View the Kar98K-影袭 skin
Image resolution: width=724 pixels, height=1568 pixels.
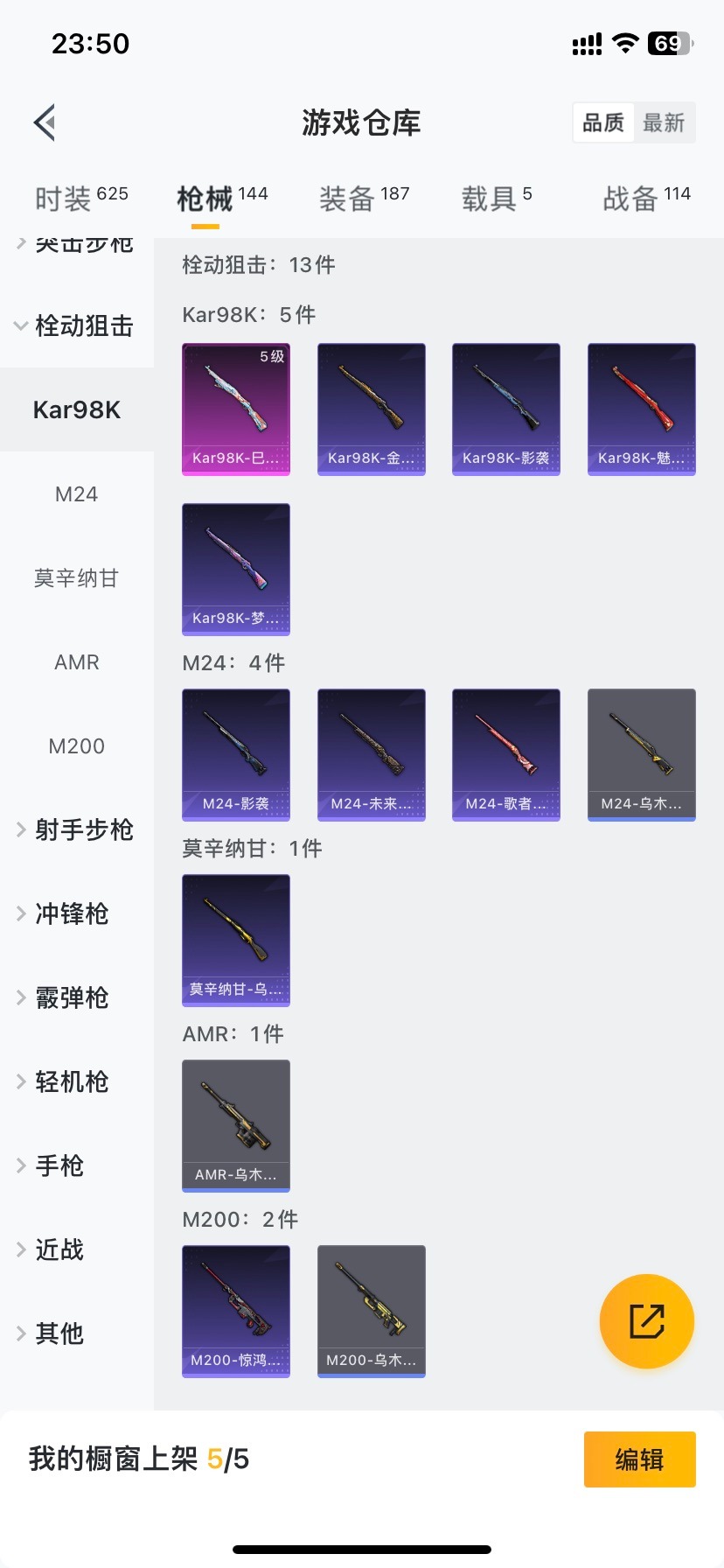tap(505, 409)
